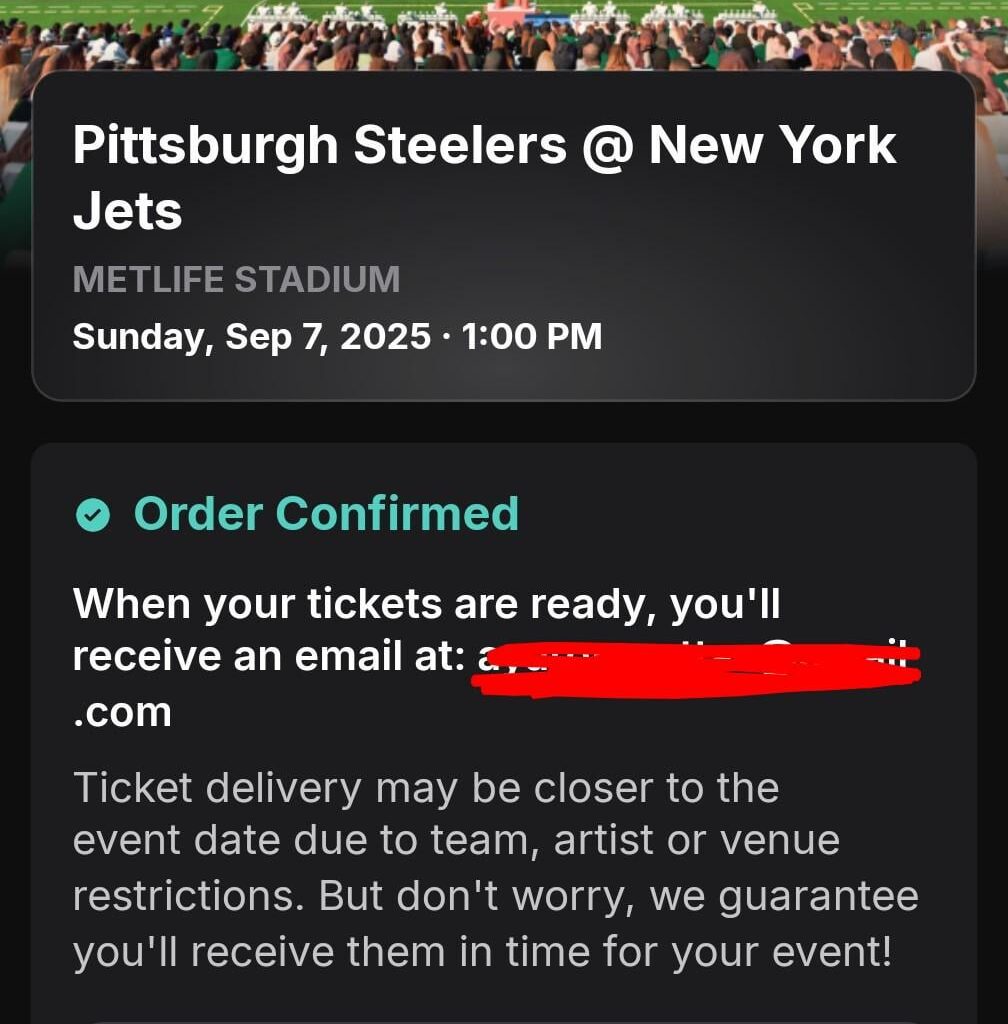Screen dimensions: 1008x1024
Task: Toggle ticket delivery notice visibility
Action: (x=497, y=868)
